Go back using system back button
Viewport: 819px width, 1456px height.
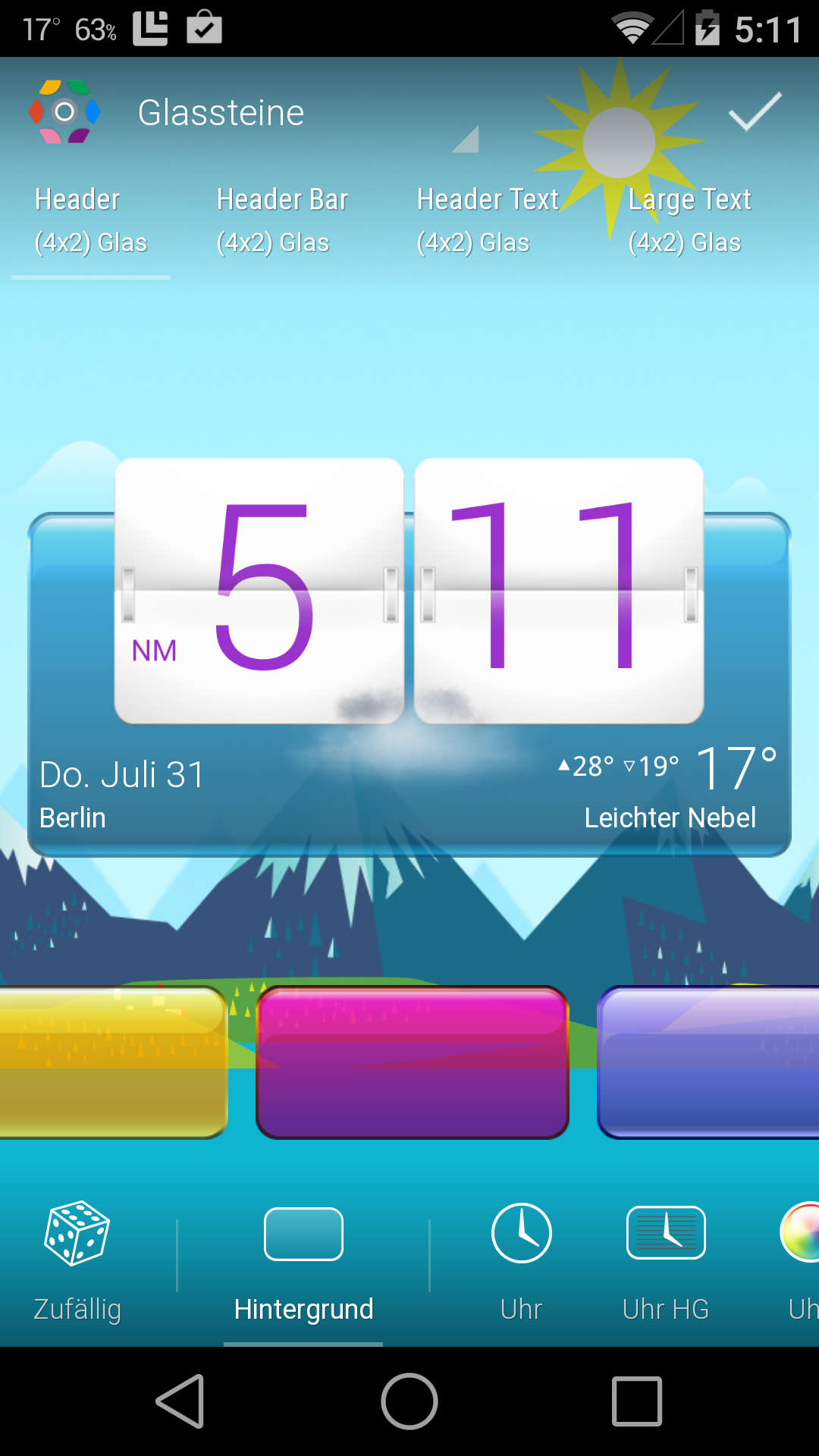coord(180,1401)
